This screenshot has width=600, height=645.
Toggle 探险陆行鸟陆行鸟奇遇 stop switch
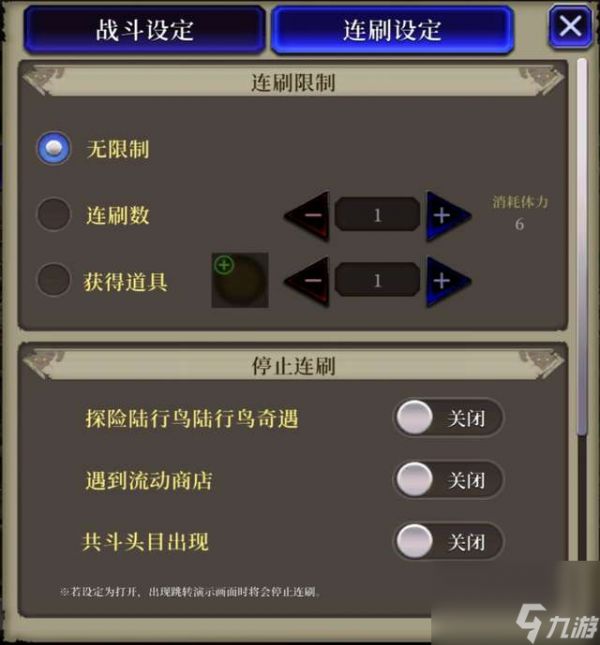coord(447,418)
